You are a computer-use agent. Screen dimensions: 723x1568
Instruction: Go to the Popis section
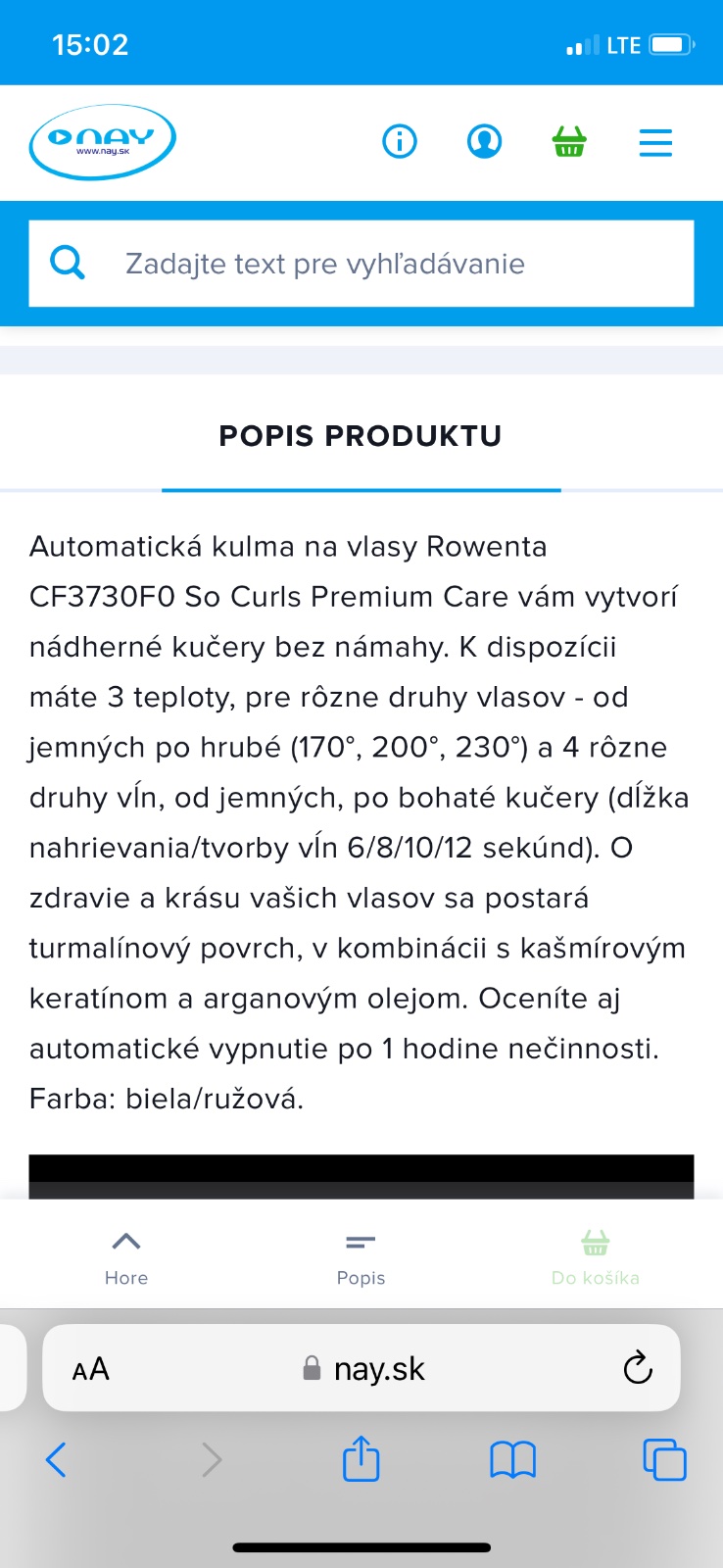[x=361, y=1256]
